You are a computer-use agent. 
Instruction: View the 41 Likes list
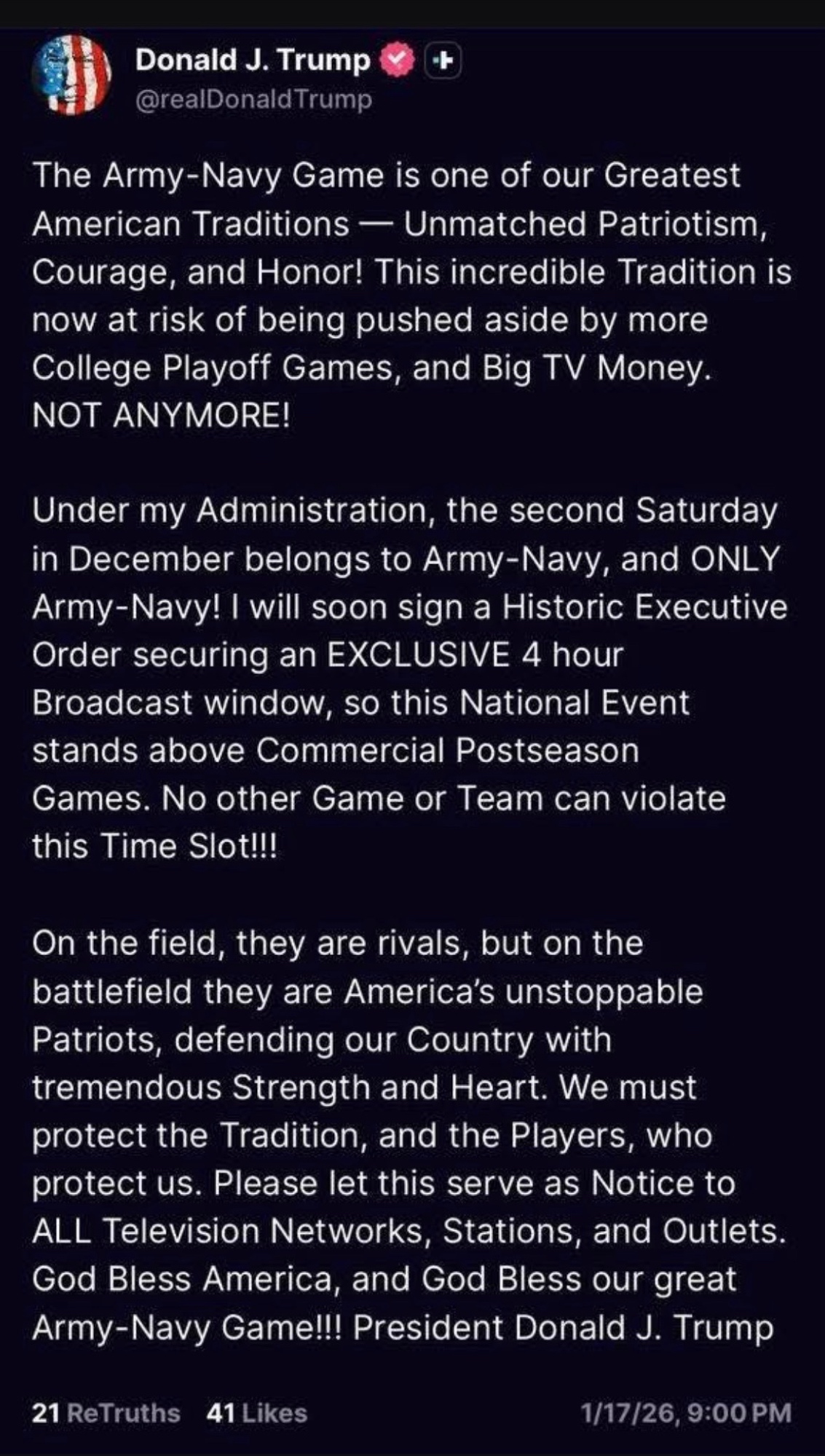tap(257, 1413)
